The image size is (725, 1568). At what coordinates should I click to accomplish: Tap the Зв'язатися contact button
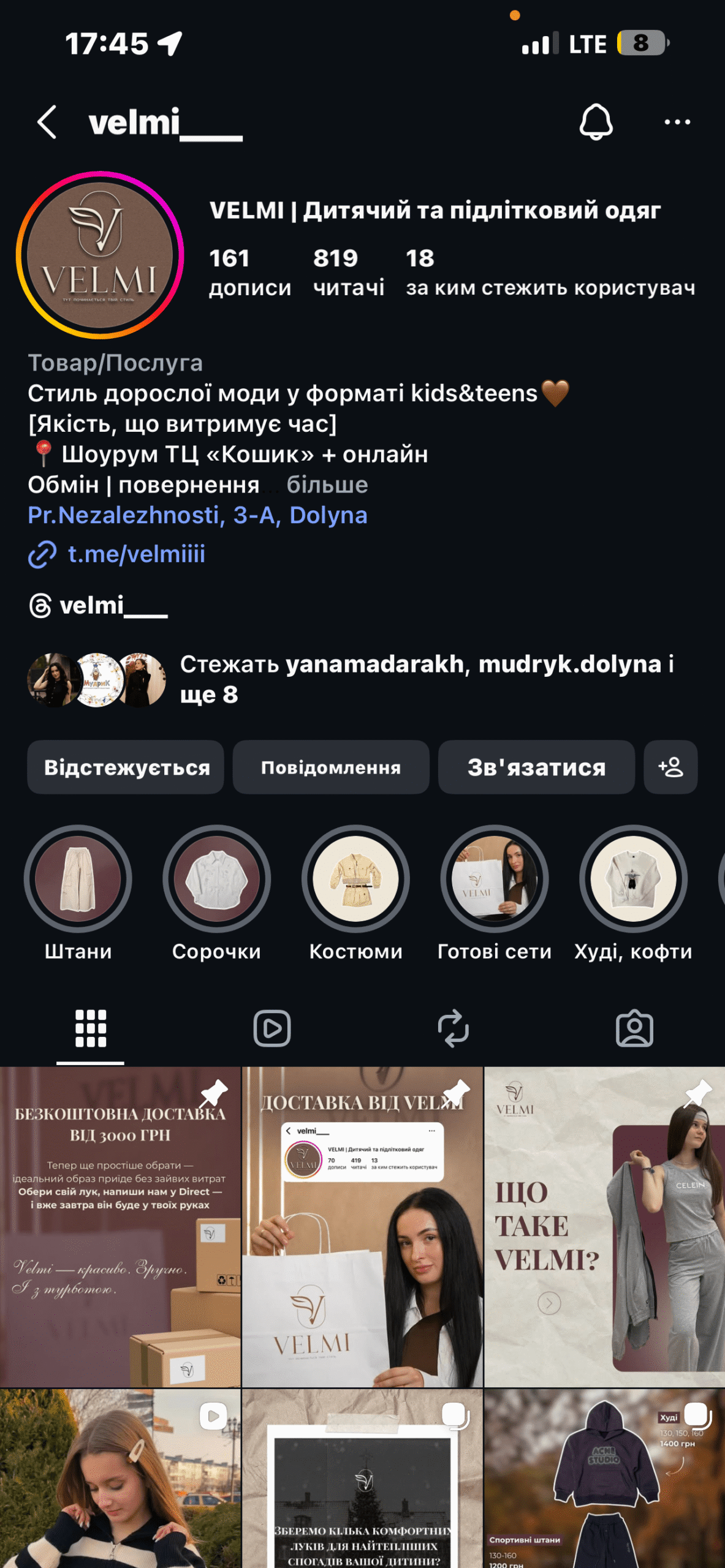coord(536,767)
